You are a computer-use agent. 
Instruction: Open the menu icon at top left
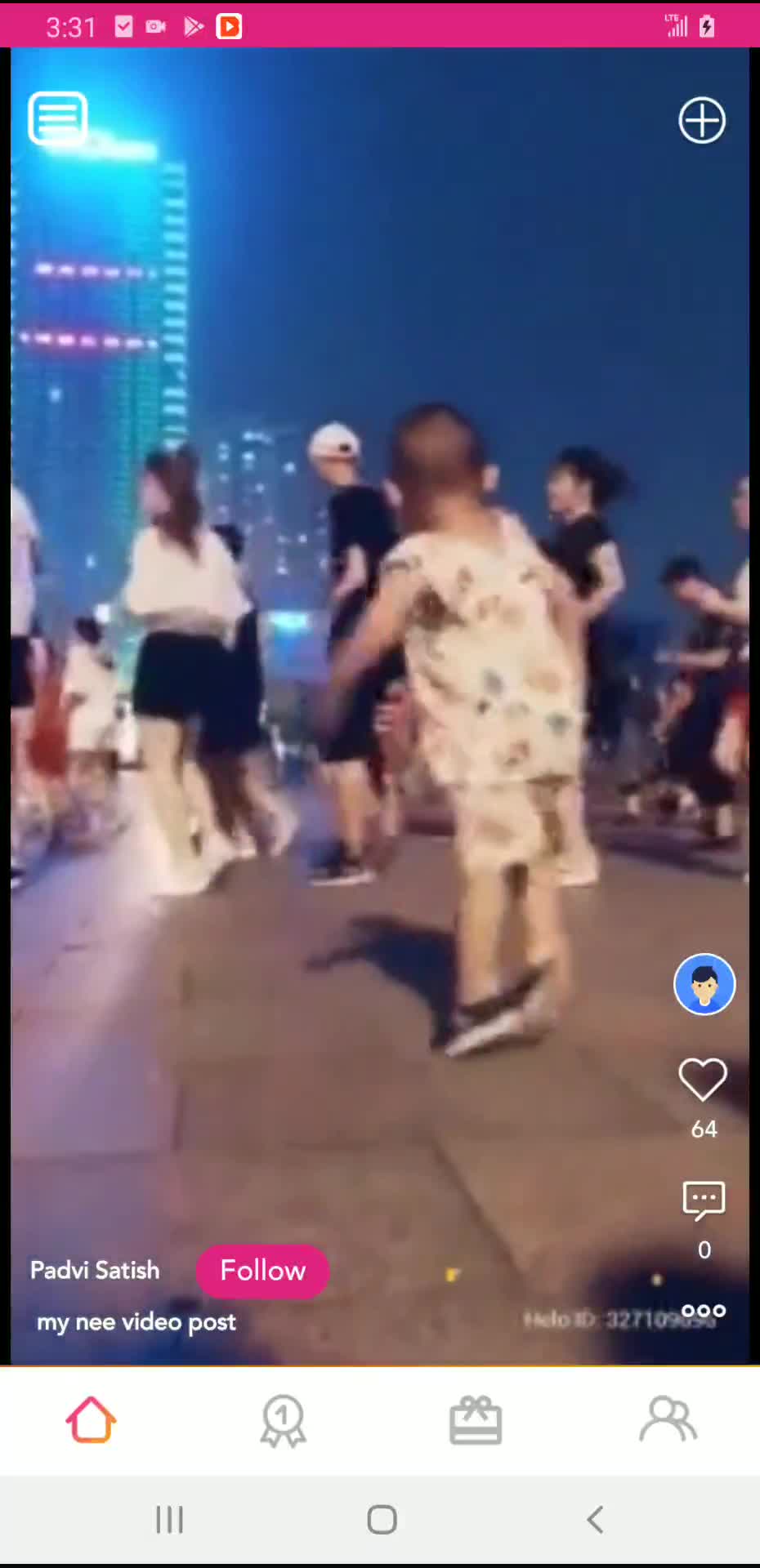click(58, 118)
